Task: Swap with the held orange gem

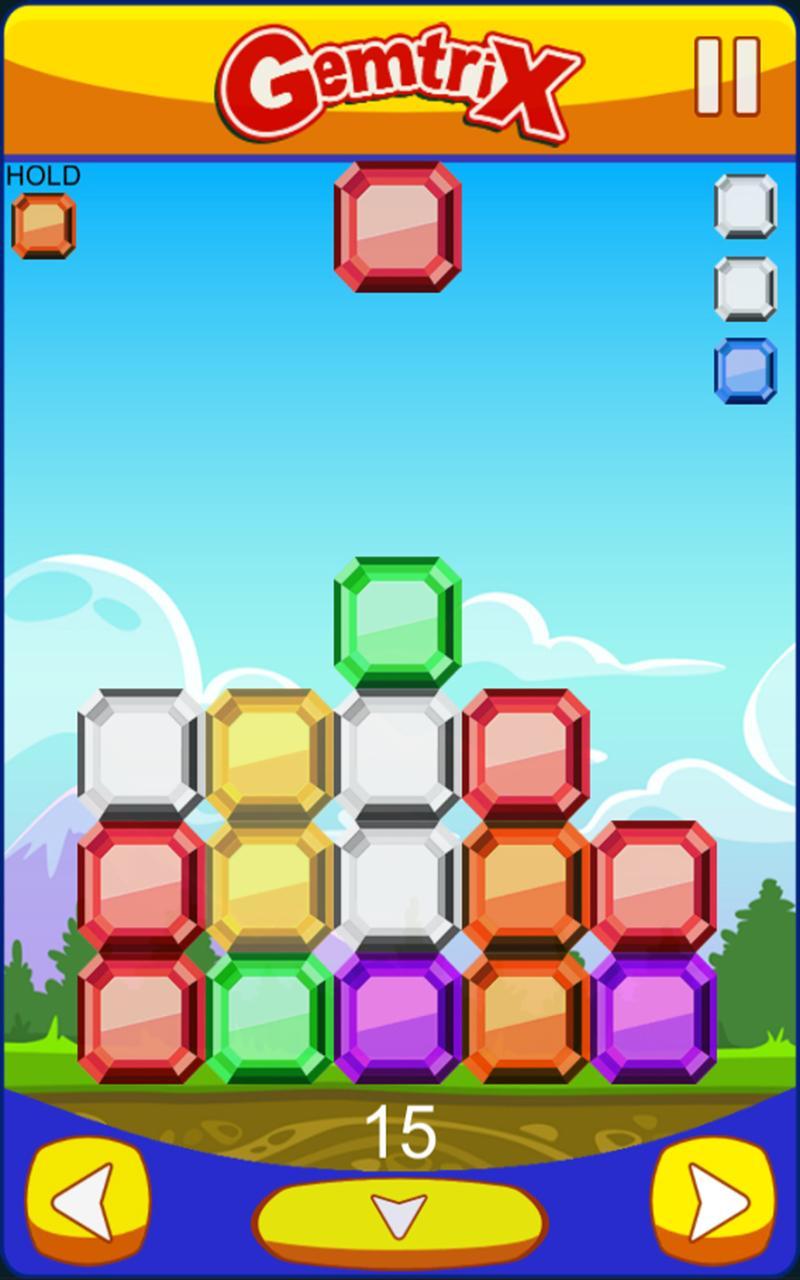Action: (x=43, y=225)
